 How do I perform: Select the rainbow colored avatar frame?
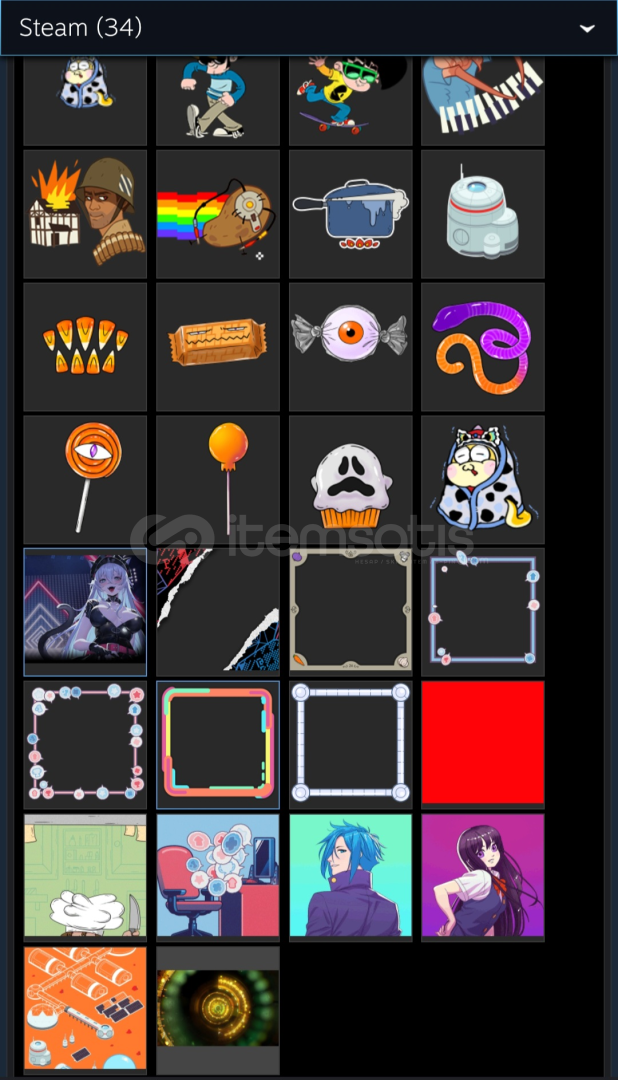218,745
